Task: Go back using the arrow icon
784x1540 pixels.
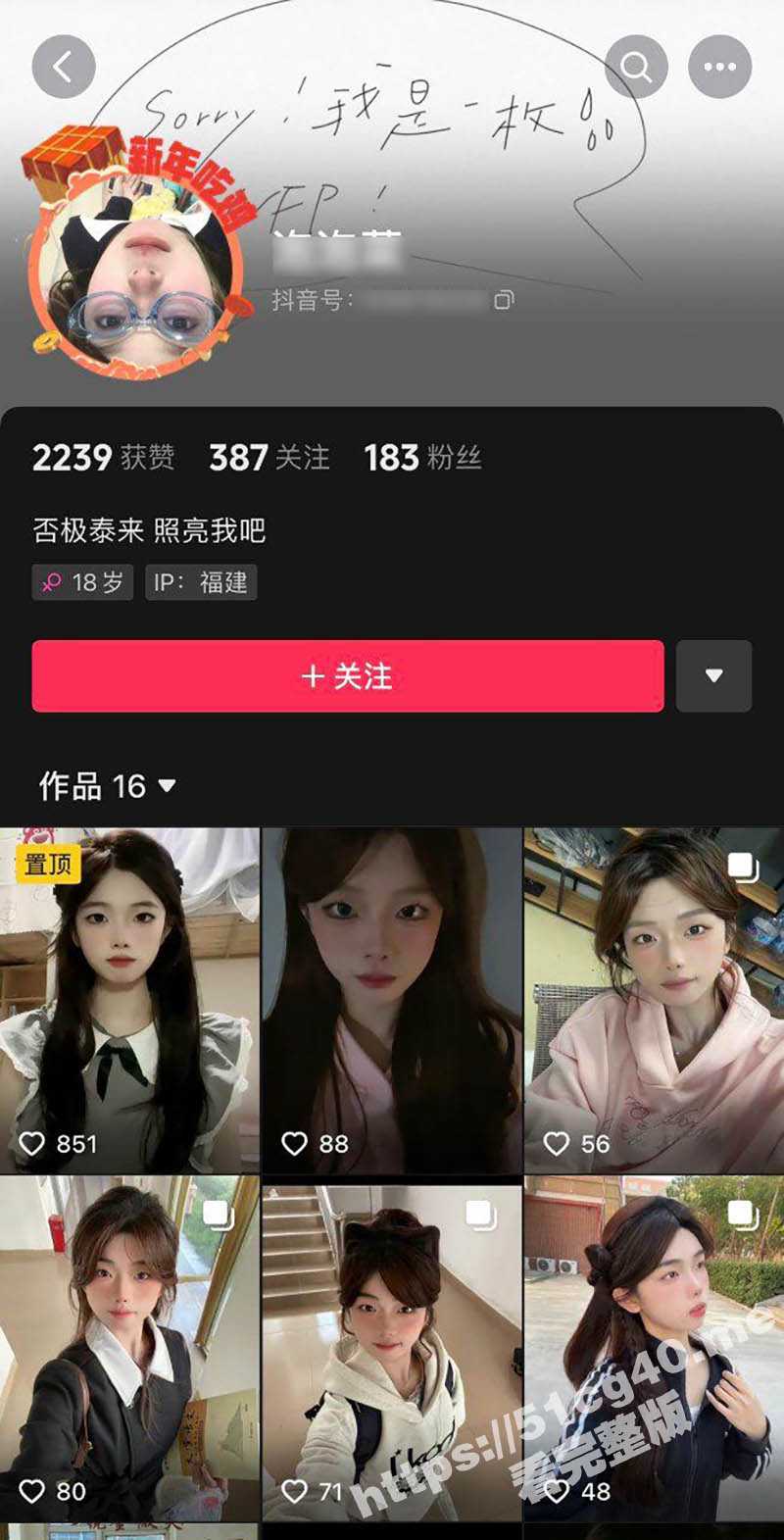Action: [x=64, y=68]
